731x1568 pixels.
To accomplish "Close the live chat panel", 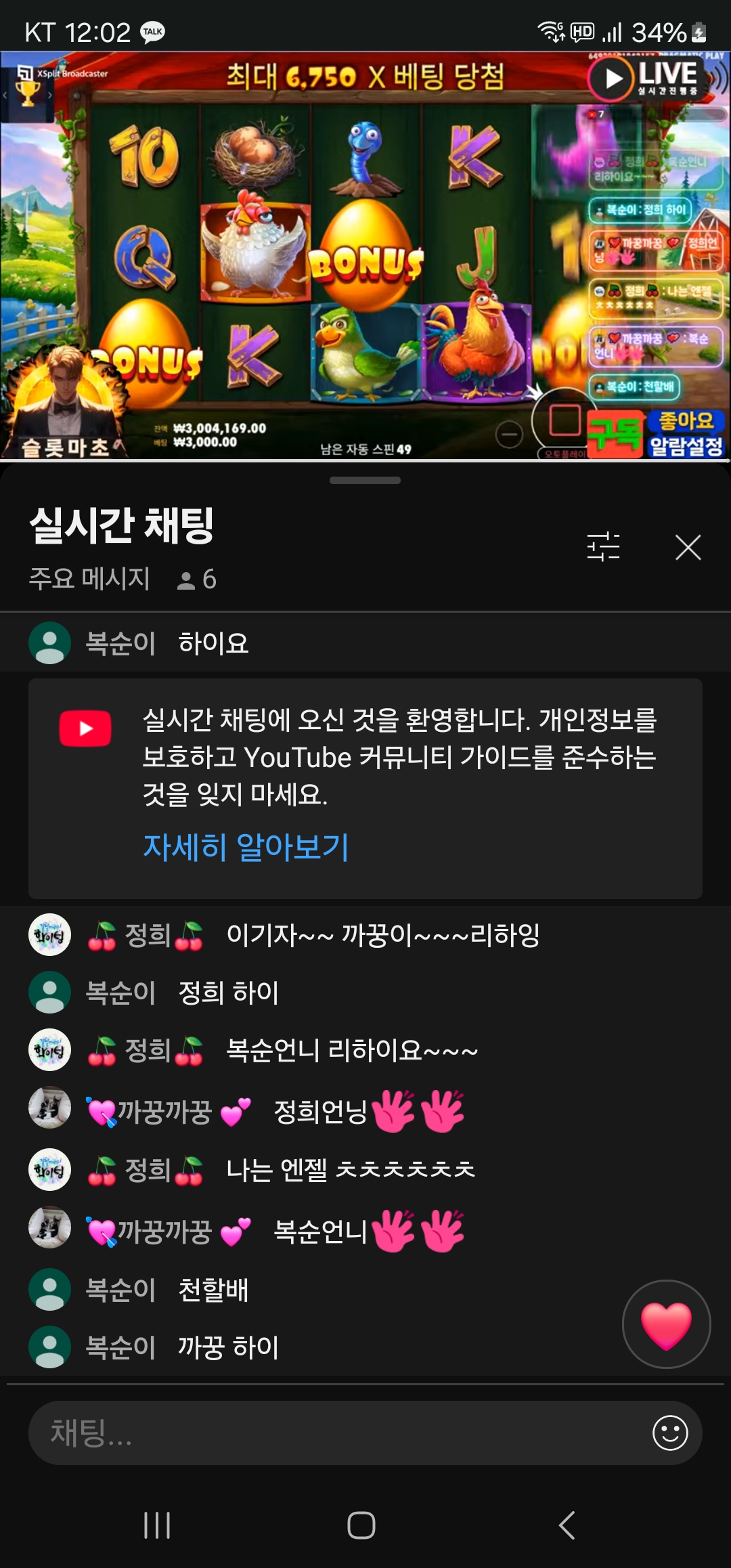I will (688, 547).
